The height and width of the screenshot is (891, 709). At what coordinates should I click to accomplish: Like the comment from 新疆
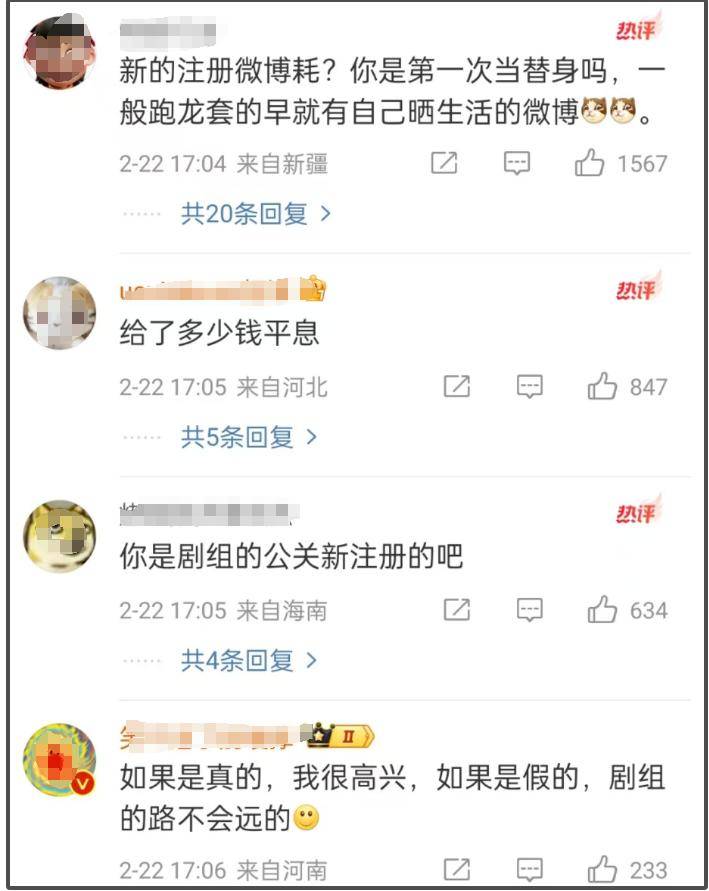pos(590,164)
